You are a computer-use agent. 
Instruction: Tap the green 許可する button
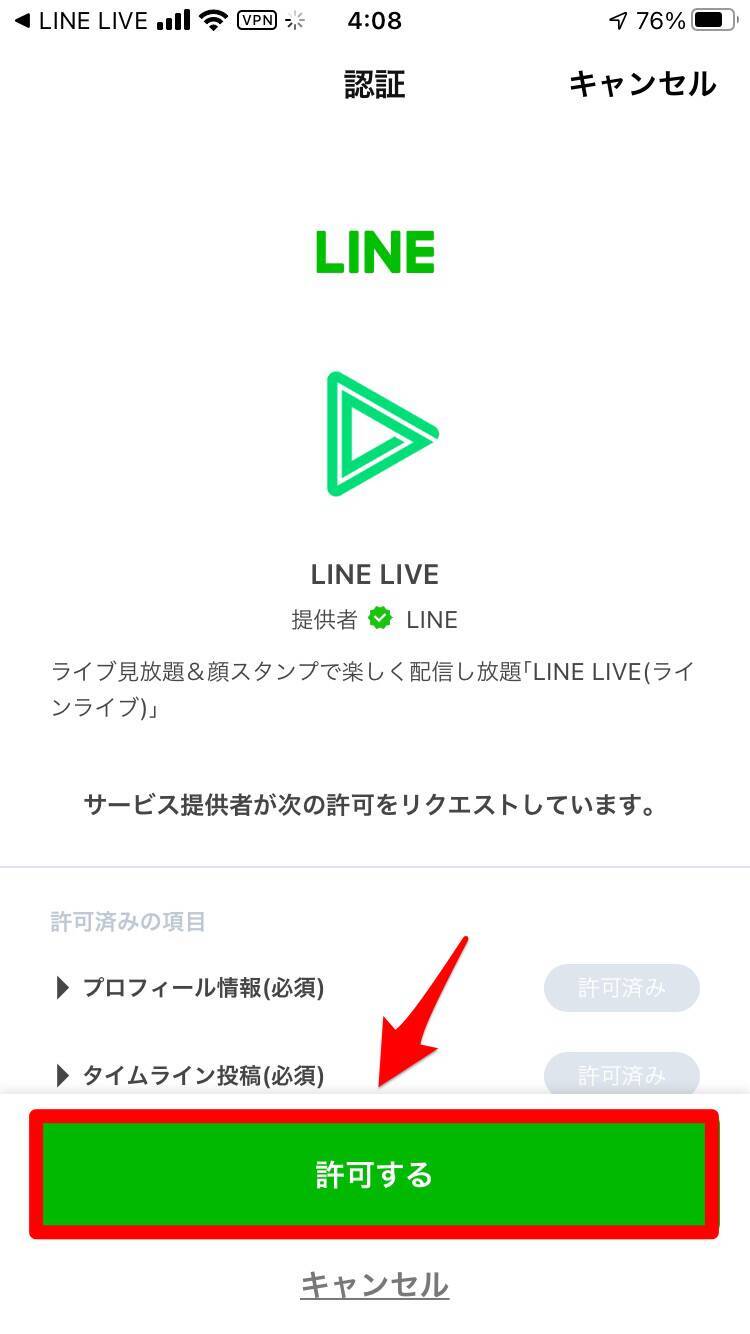(x=374, y=1174)
